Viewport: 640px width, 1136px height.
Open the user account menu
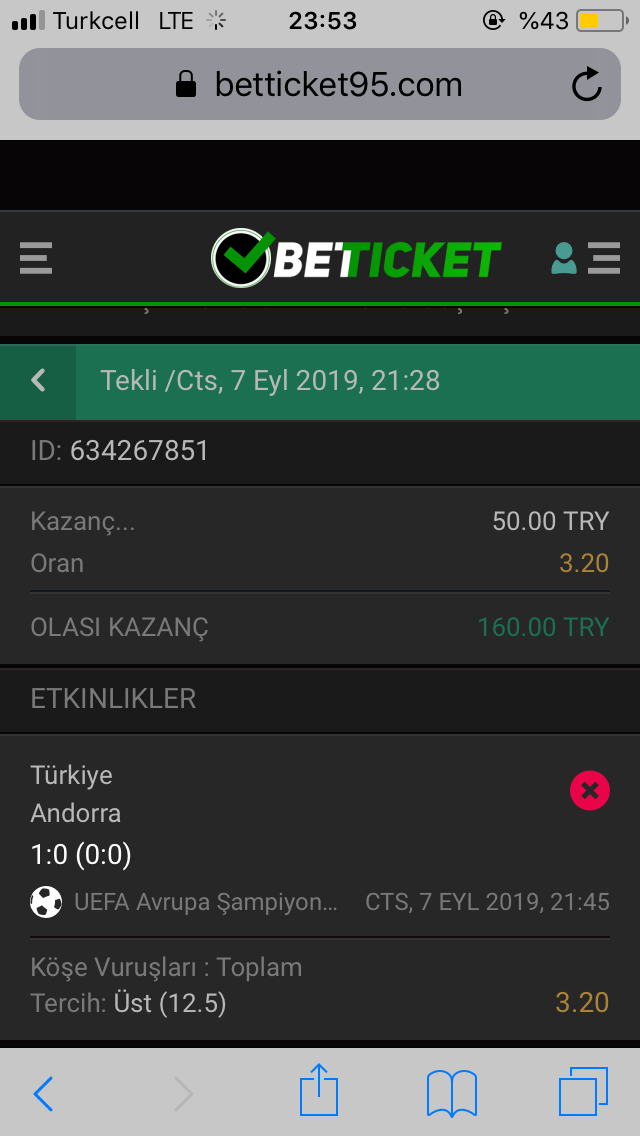click(586, 259)
